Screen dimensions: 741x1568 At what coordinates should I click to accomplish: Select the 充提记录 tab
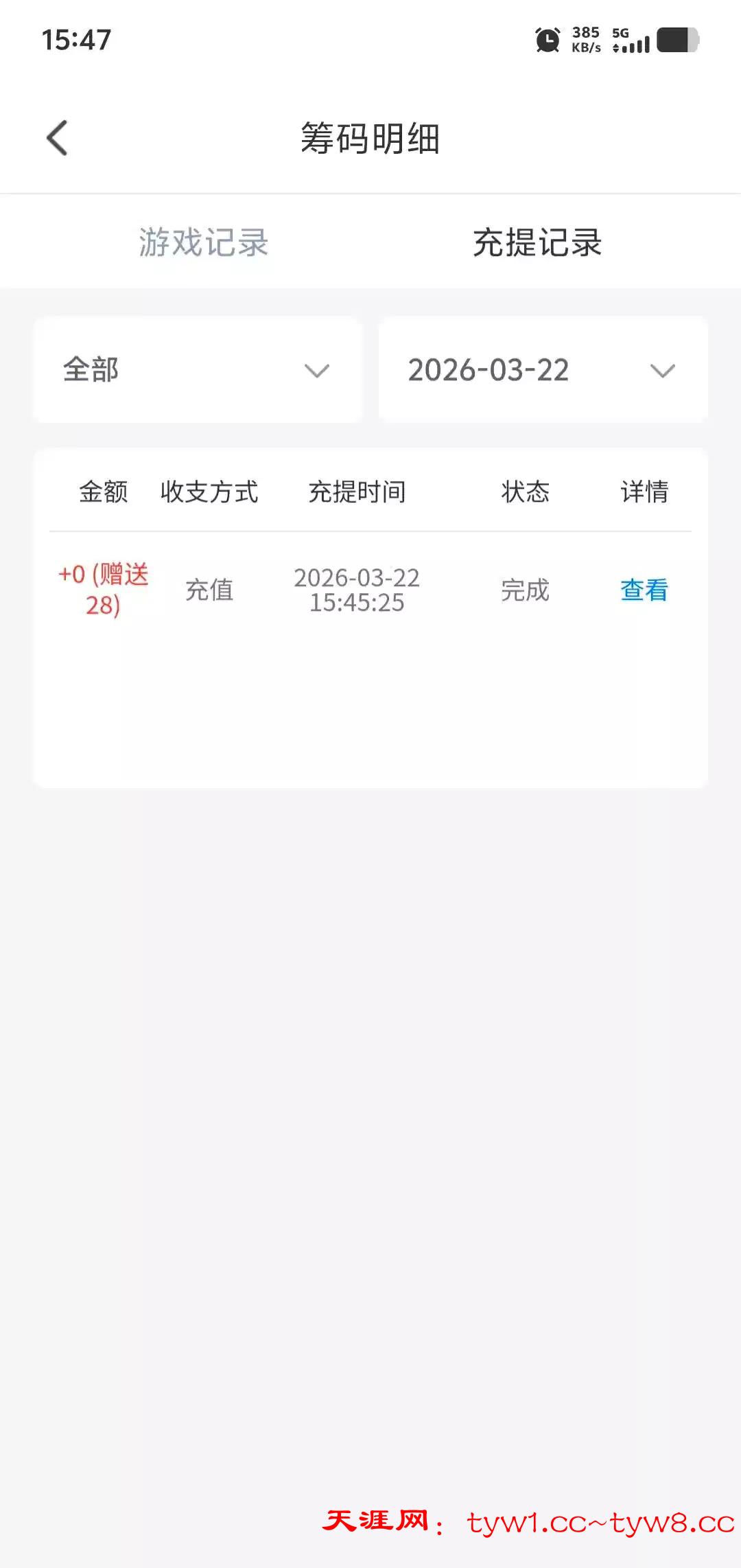[x=537, y=242]
